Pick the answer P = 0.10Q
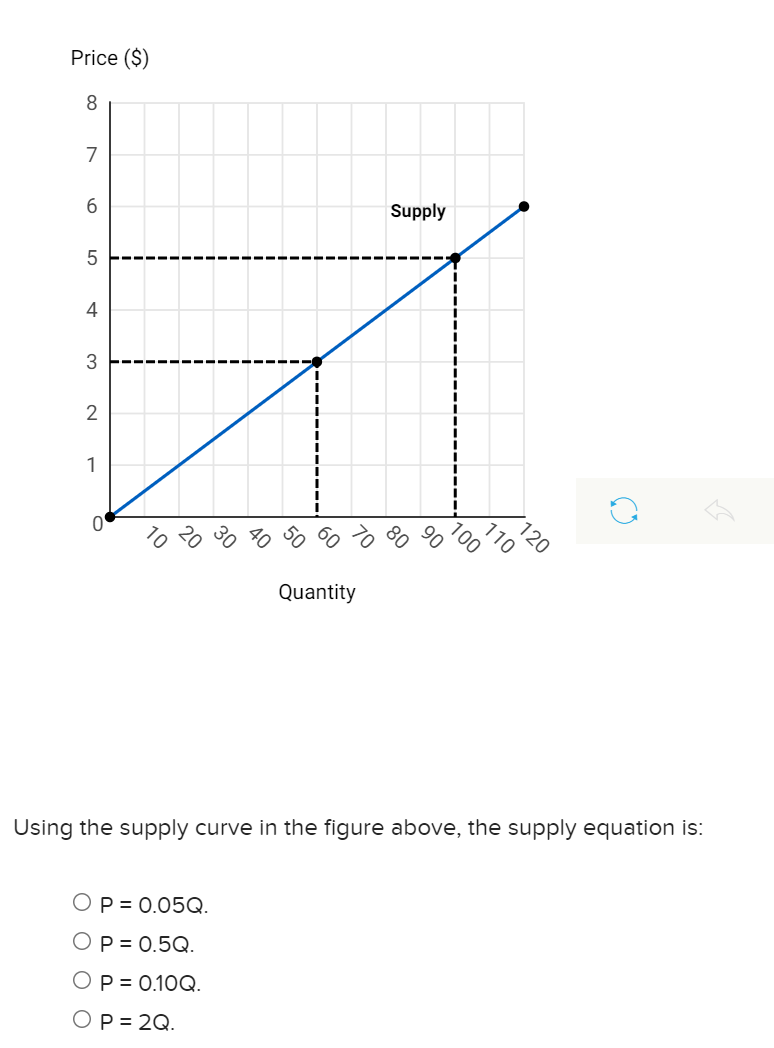 coord(84,982)
